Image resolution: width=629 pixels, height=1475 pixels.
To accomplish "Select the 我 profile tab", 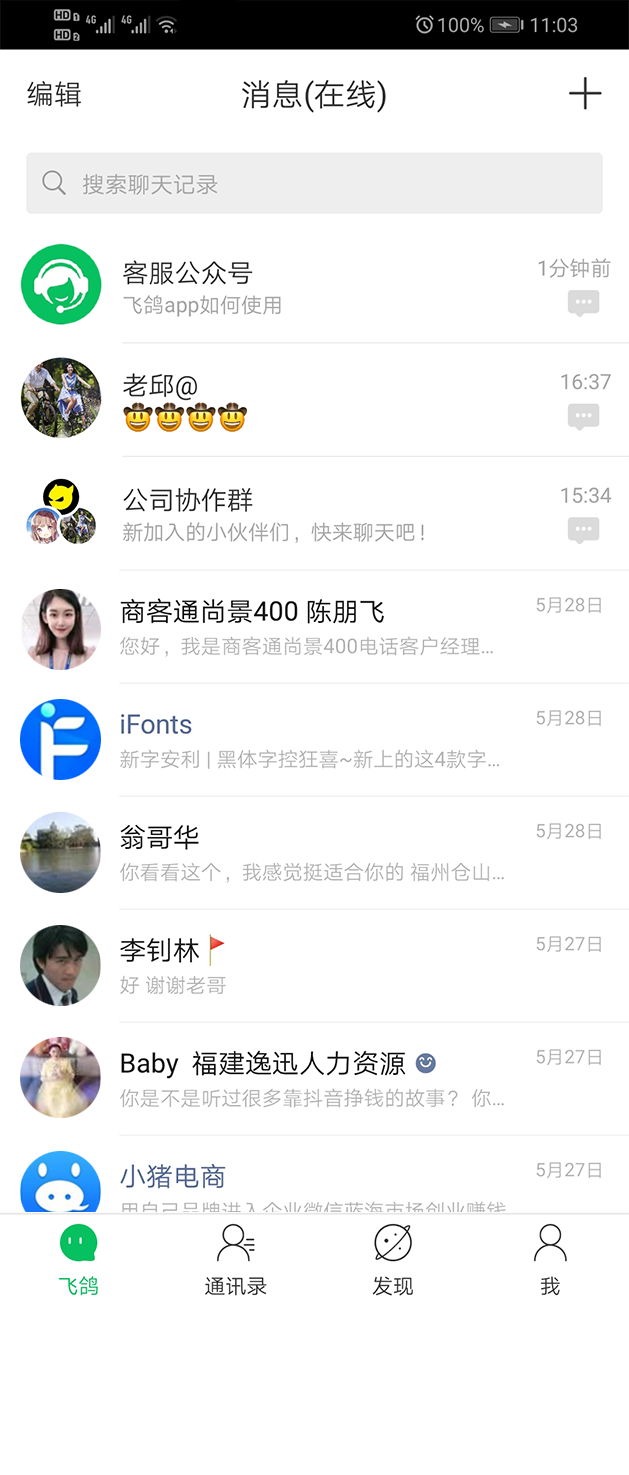I will coord(550,1261).
